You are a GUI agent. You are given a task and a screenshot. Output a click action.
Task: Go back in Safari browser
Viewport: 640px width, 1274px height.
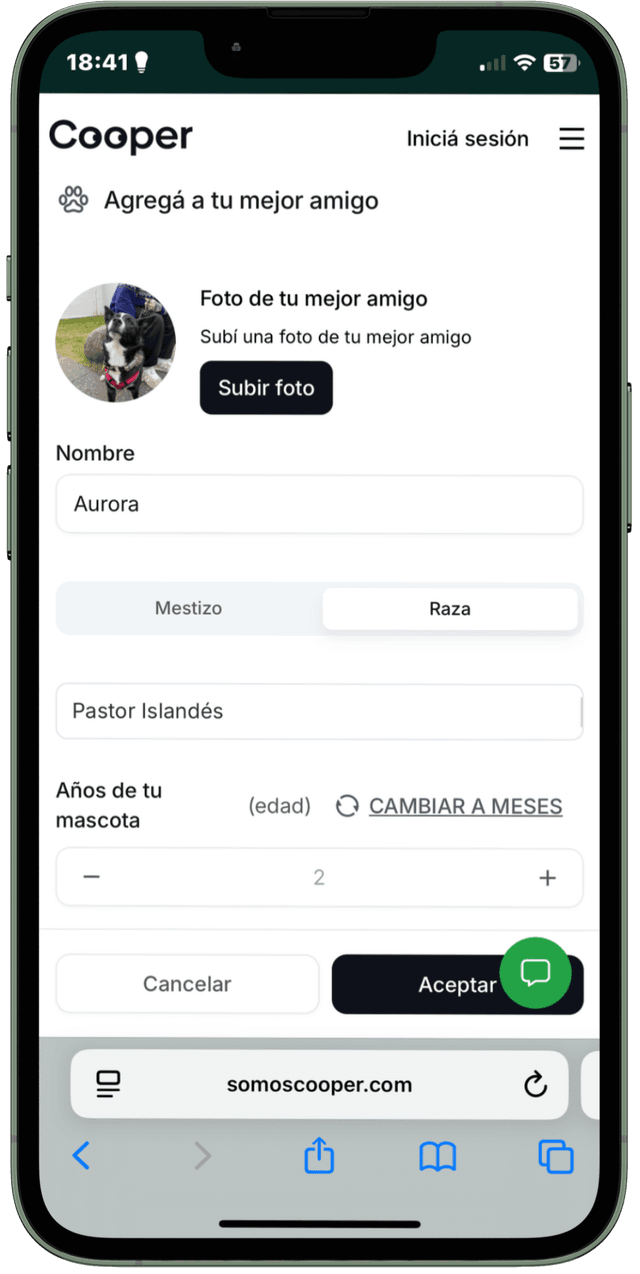point(81,1157)
